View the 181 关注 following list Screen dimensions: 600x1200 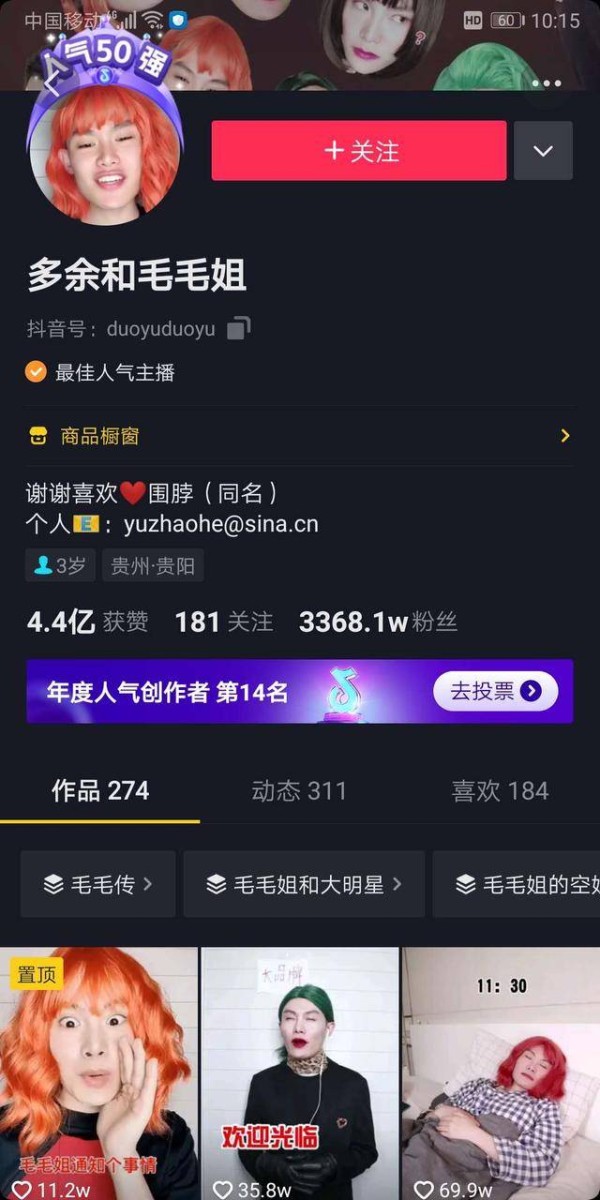point(224,622)
